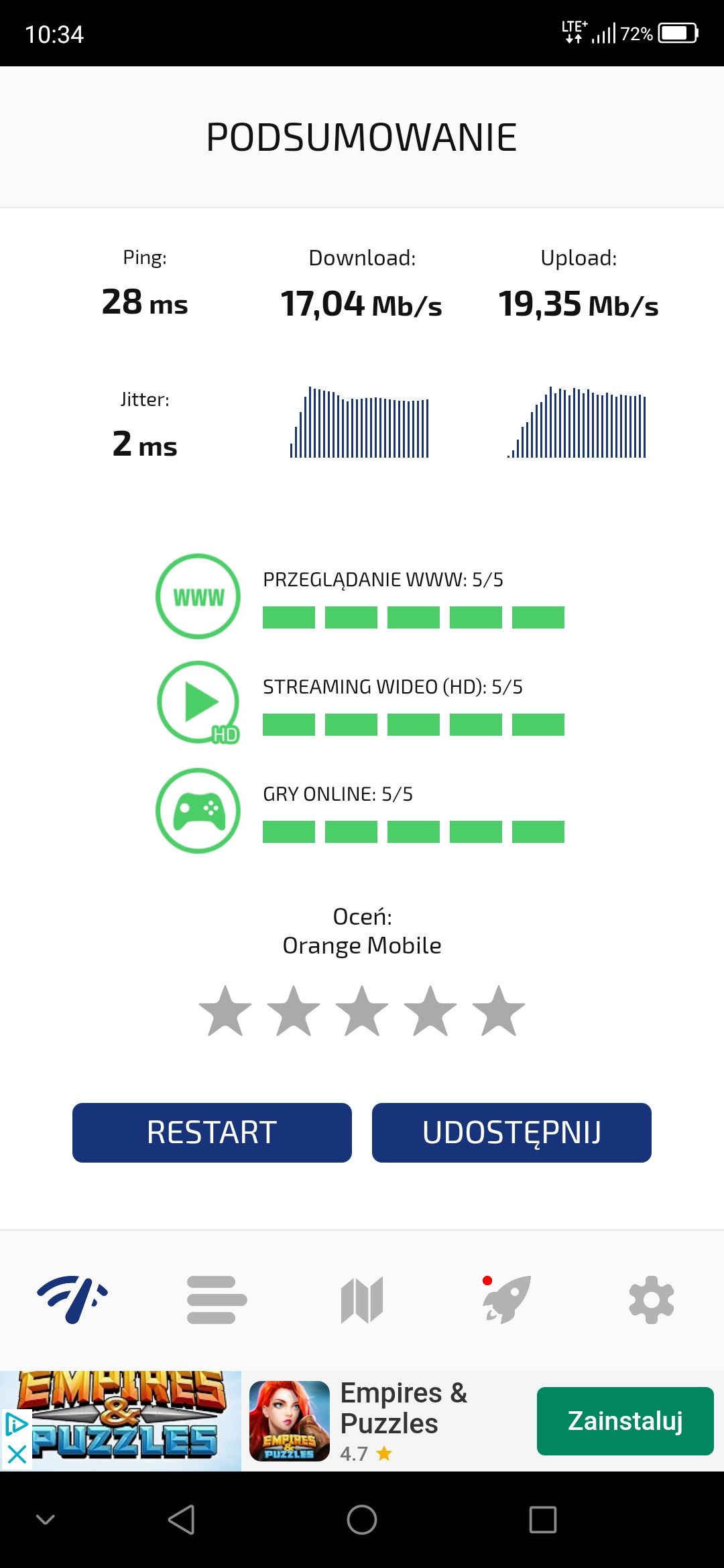Open recent apps from the navigation bar

[x=543, y=1519]
